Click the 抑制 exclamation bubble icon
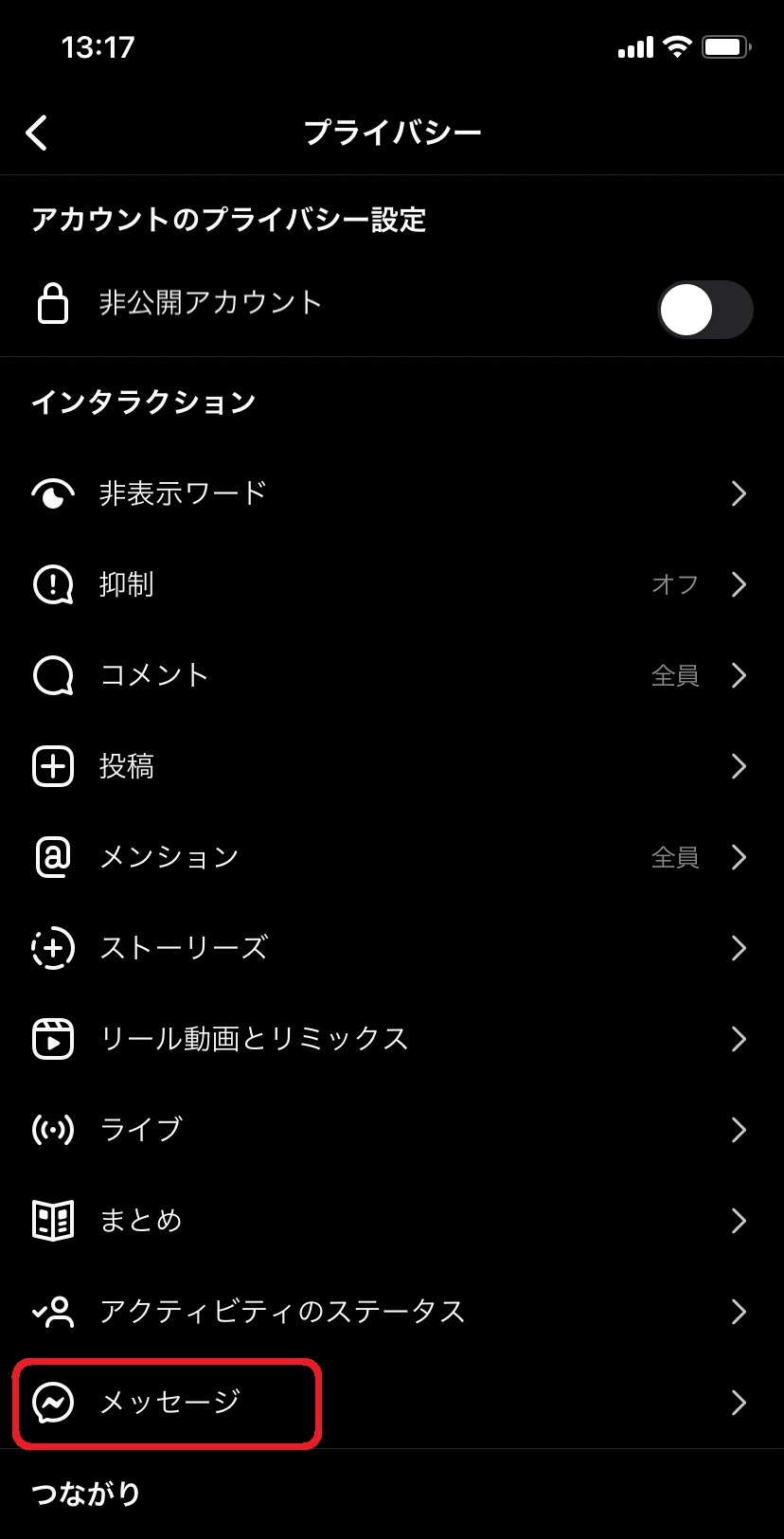 (x=52, y=584)
